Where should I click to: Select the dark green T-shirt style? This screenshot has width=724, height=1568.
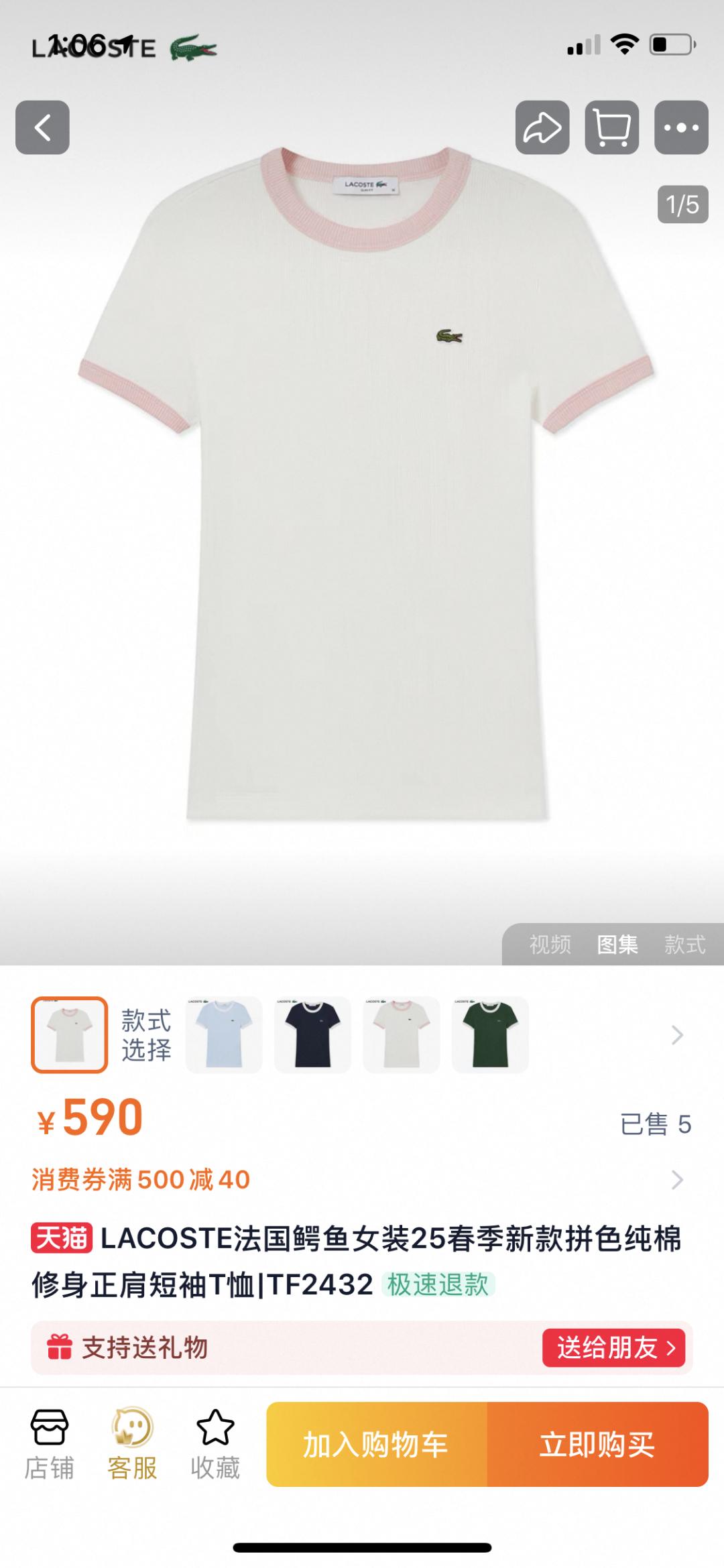pyautogui.click(x=490, y=1034)
